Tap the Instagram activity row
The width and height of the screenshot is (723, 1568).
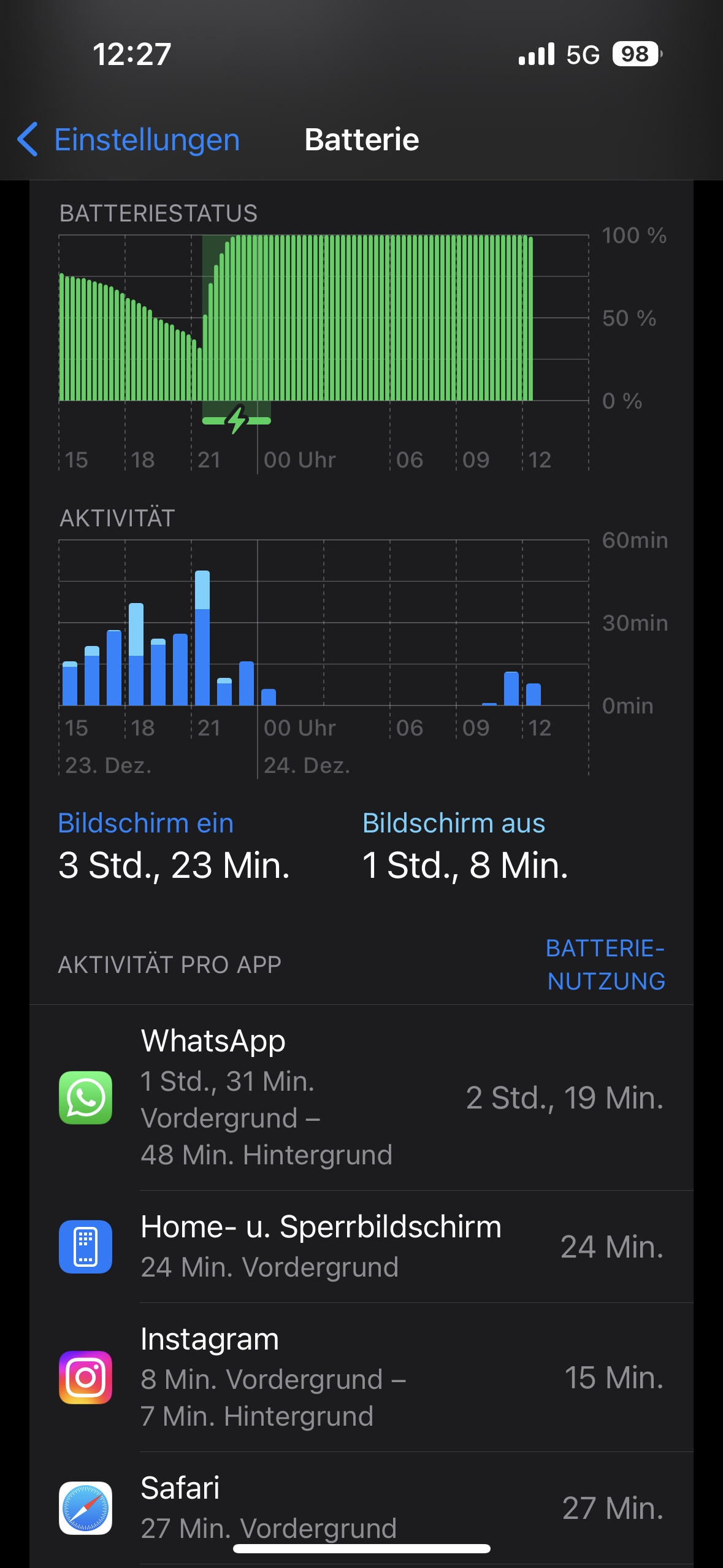click(361, 1377)
